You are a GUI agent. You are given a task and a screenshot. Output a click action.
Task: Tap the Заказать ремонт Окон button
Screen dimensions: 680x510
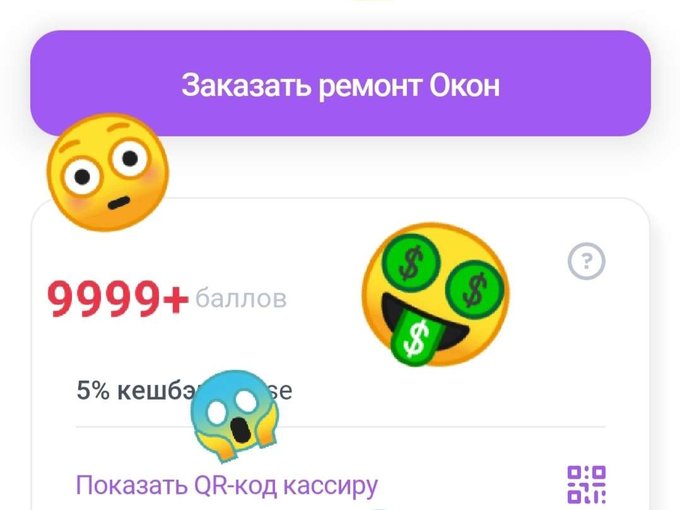340,84
